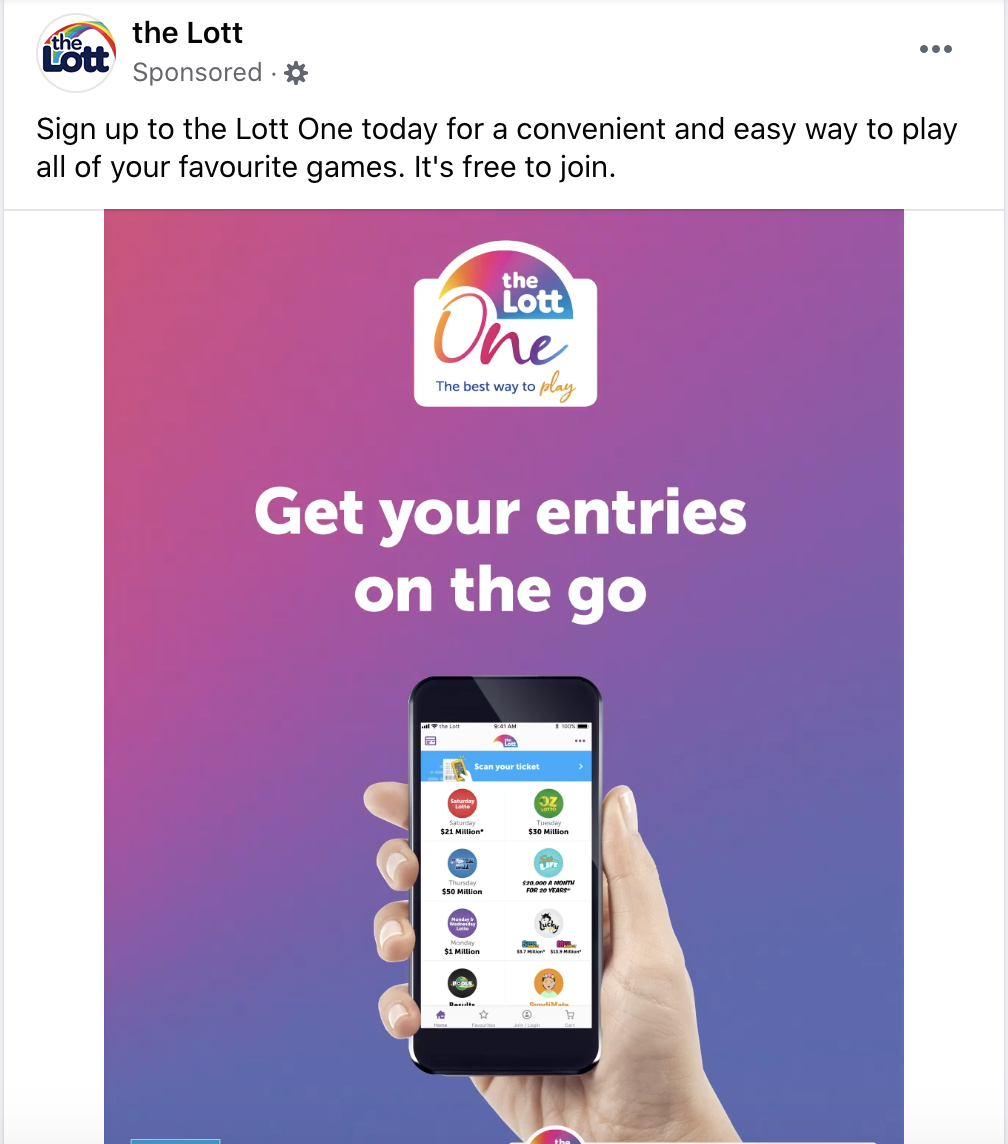Open the post's three-dot options menu
Screen dimensions: 1008x1144
click(x=935, y=49)
